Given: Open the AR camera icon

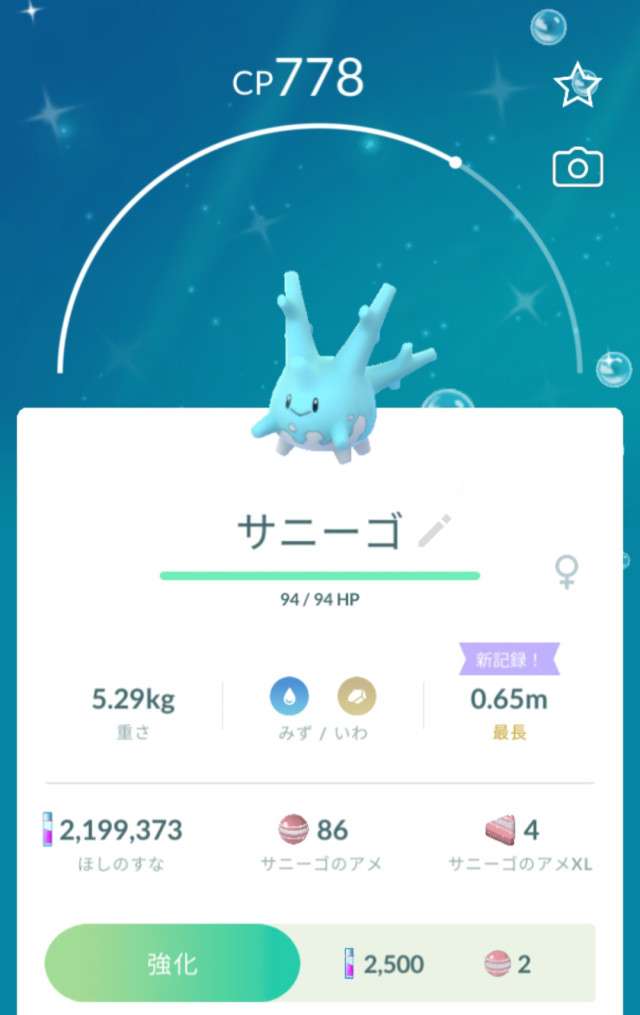Looking at the screenshot, I should click(577, 168).
